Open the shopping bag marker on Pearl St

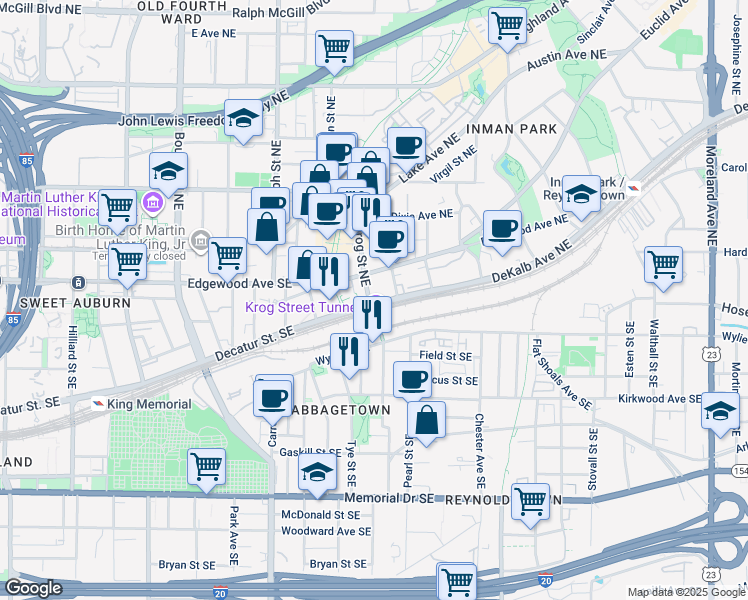[427, 420]
